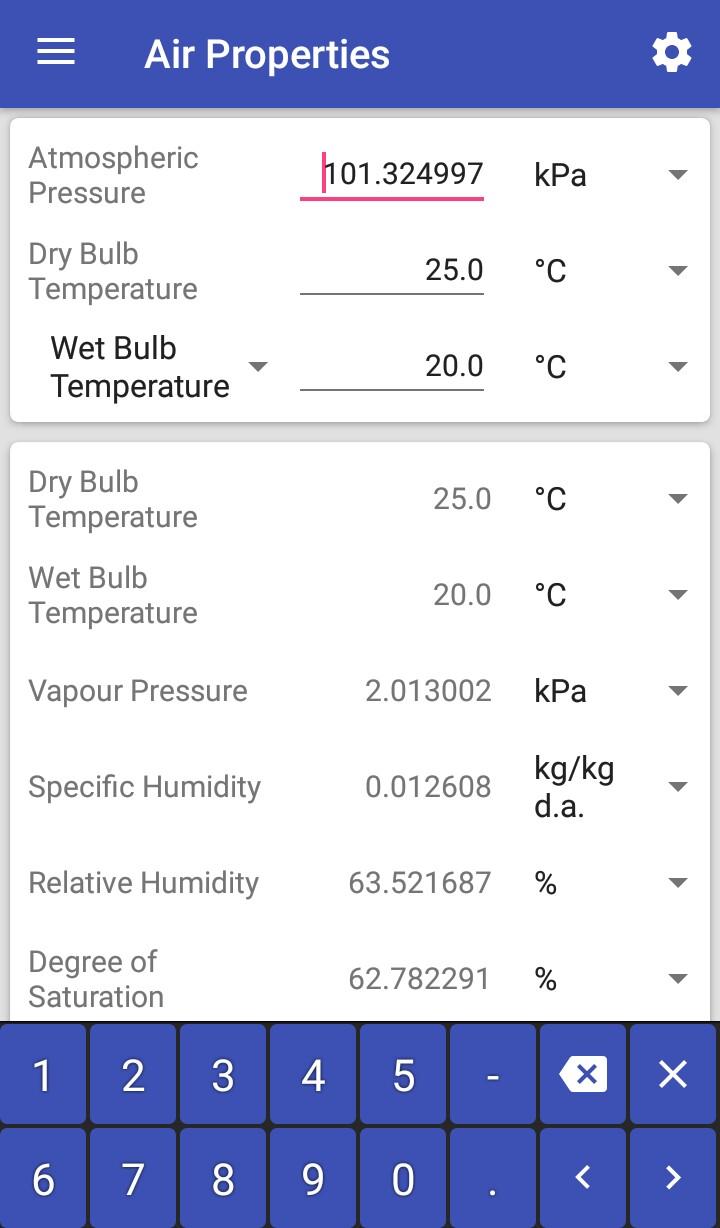Edit the Dry Bulb Temperature input value
The height and width of the screenshot is (1228, 720).
(x=392, y=270)
